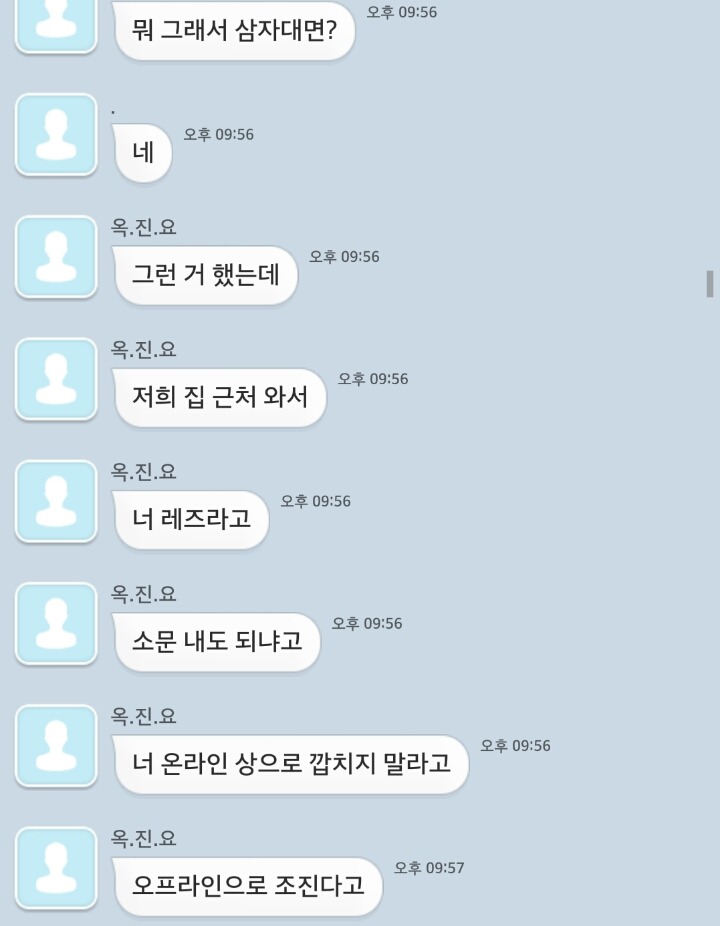The image size is (720, 926).
Task: Open avatar next to '너 레즈라고' message
Action: pos(56,501)
